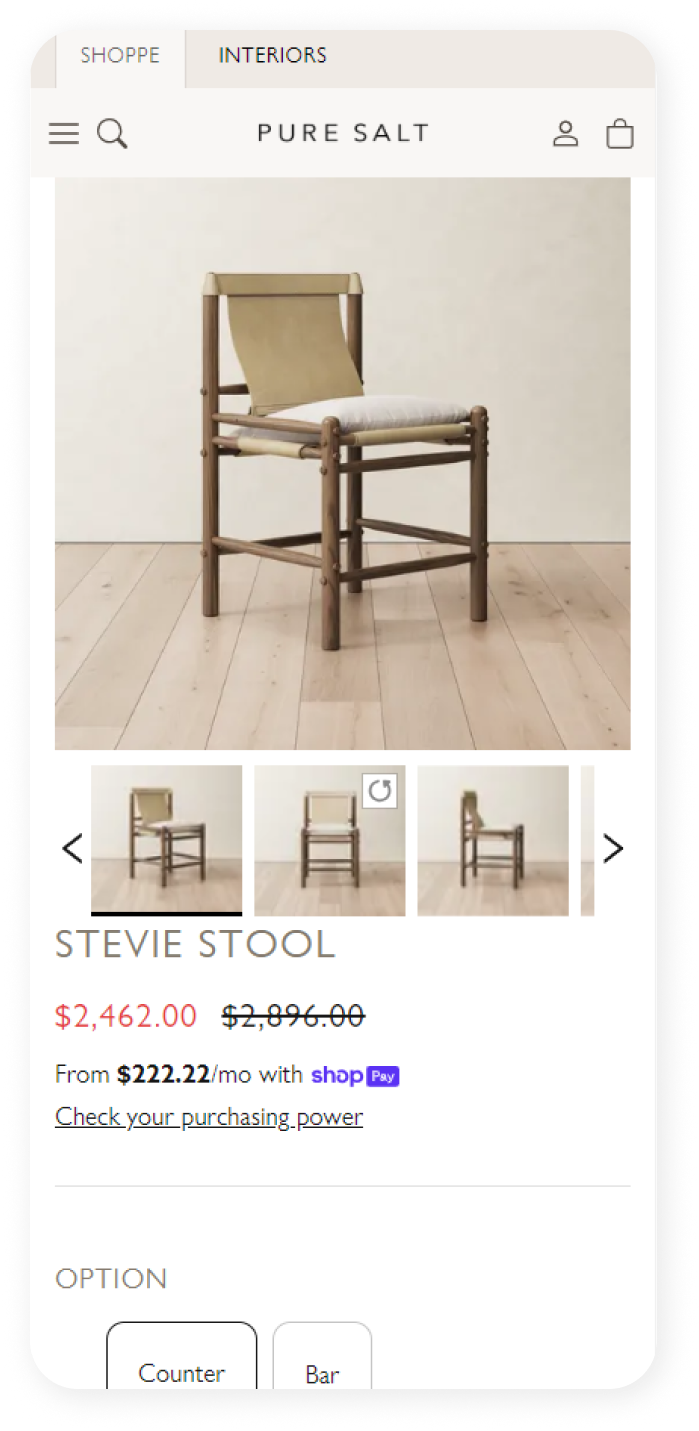
Task: Show previous thumbnail images
Action: click(x=72, y=849)
